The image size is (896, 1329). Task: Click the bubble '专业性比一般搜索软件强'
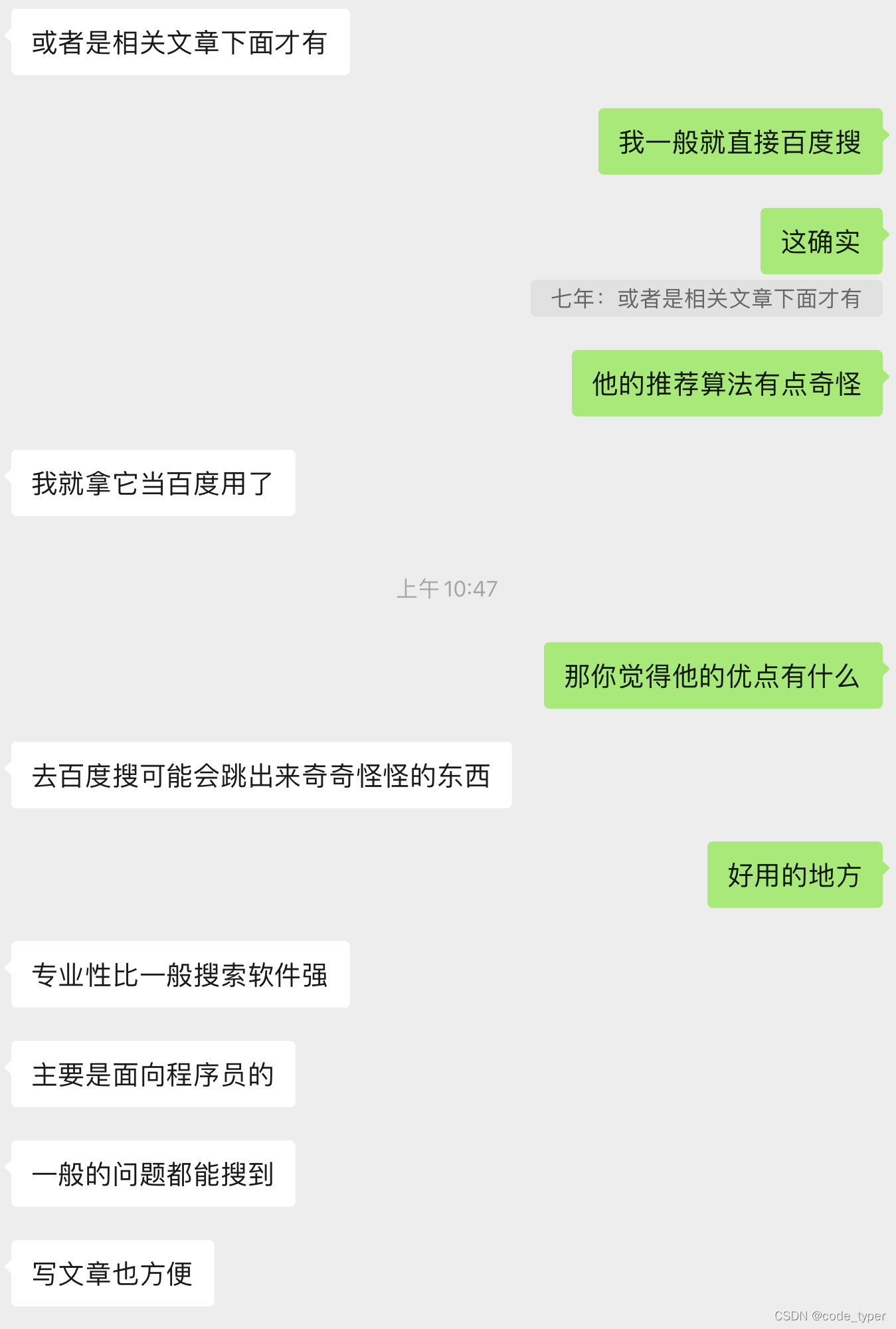[179, 974]
